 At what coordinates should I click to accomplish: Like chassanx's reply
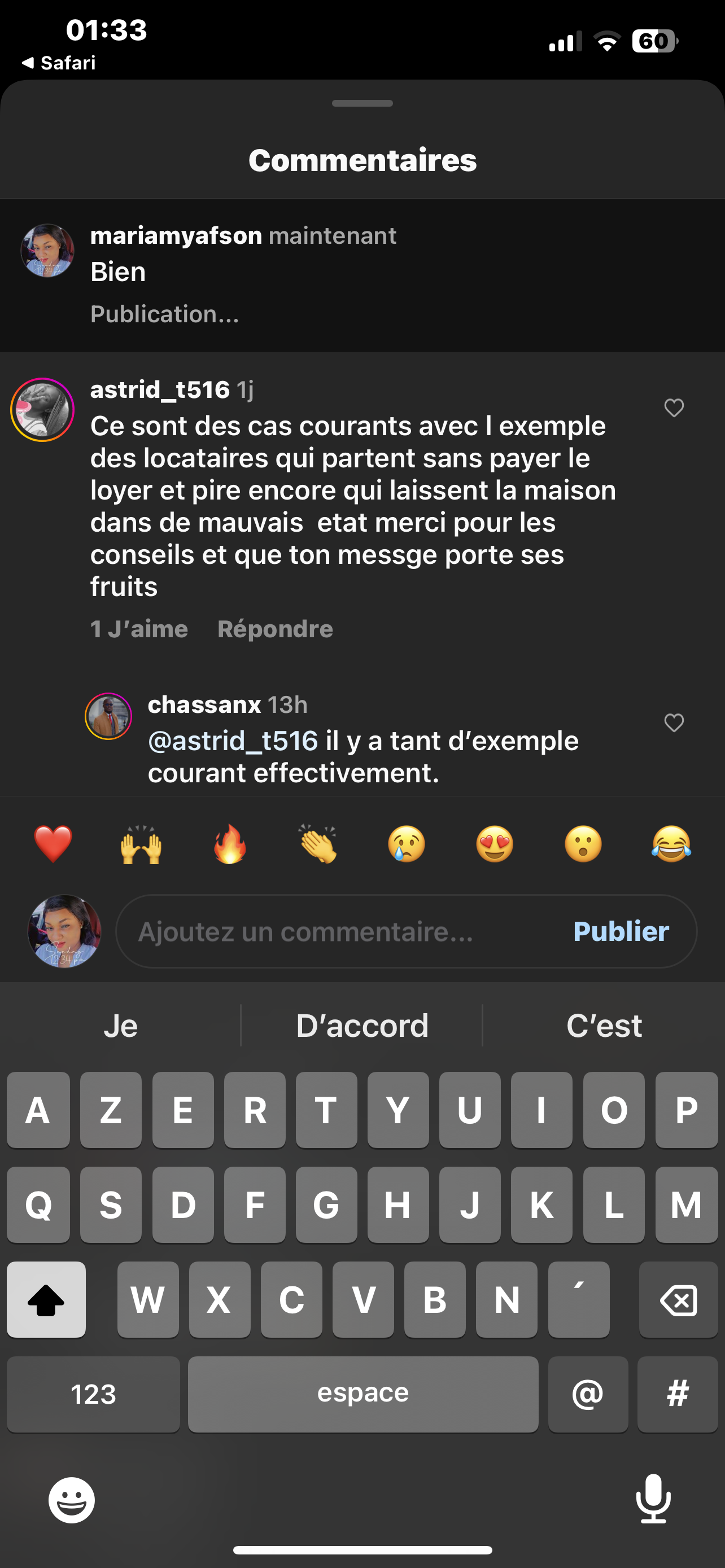(x=673, y=722)
